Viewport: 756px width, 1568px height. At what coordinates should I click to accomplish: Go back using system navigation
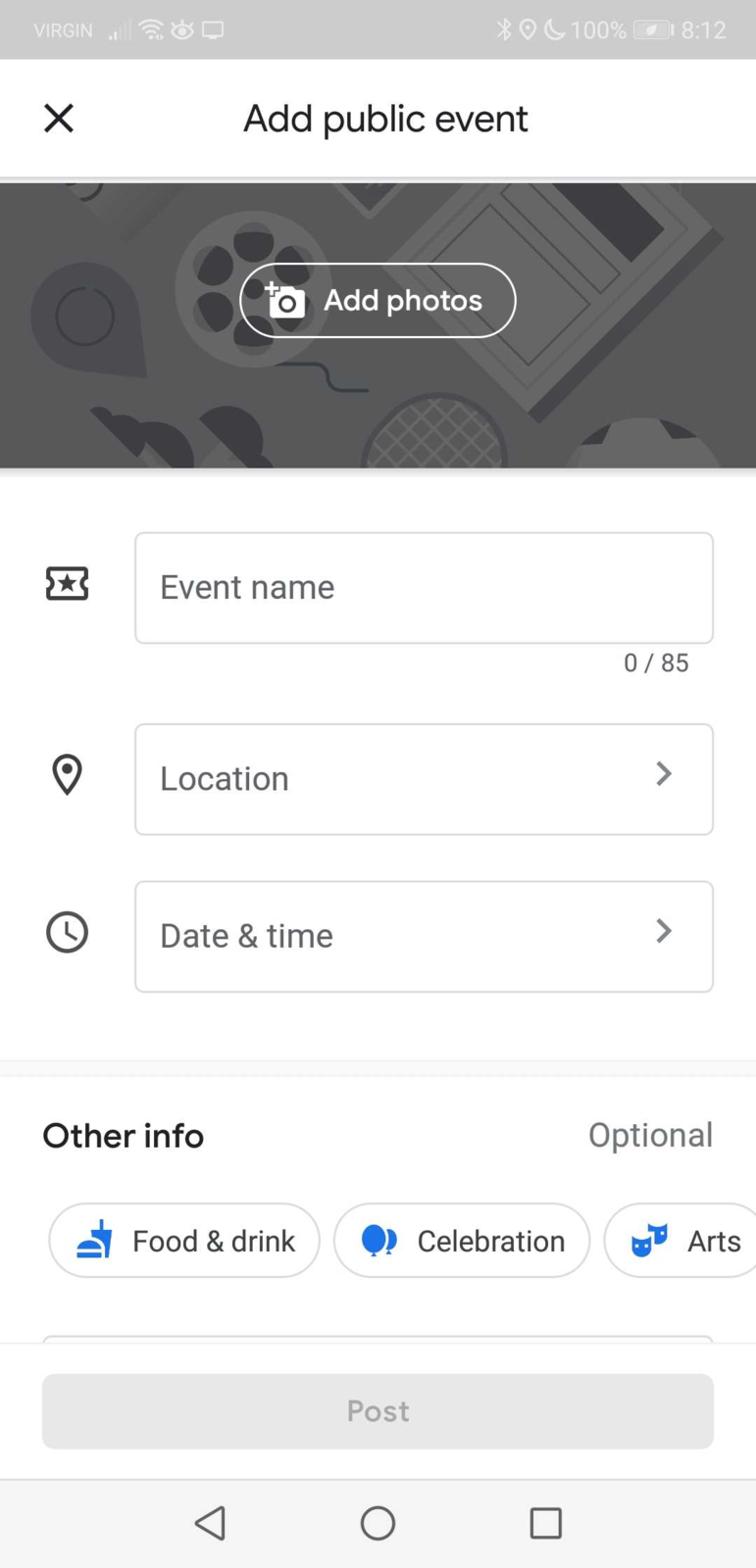(210, 1523)
